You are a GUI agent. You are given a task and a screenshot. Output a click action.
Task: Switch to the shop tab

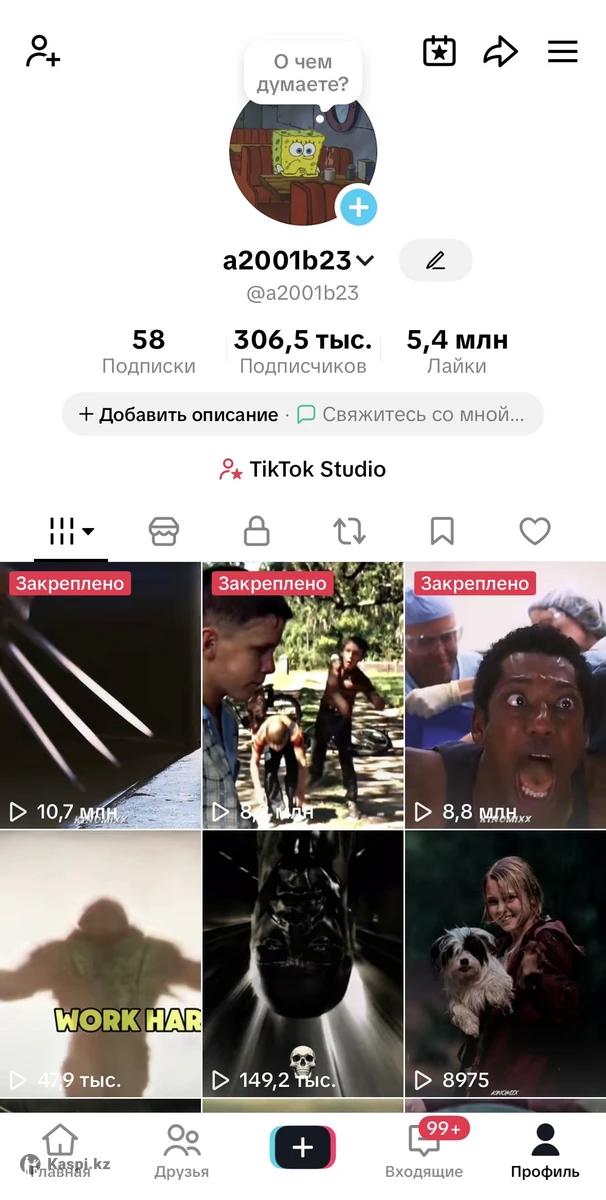click(x=164, y=531)
